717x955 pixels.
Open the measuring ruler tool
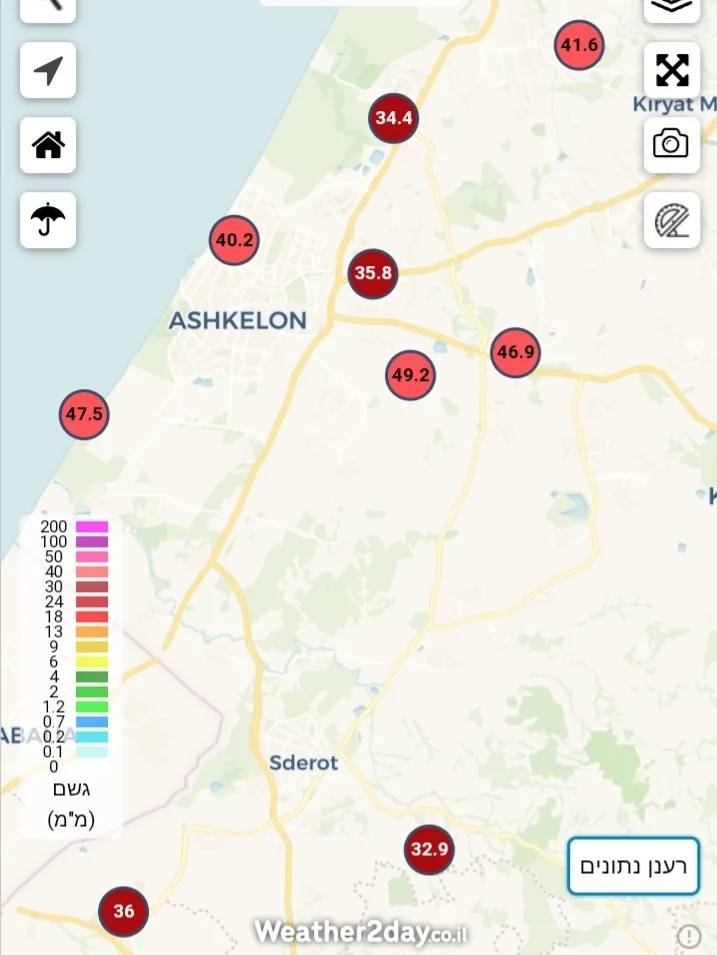click(671, 220)
